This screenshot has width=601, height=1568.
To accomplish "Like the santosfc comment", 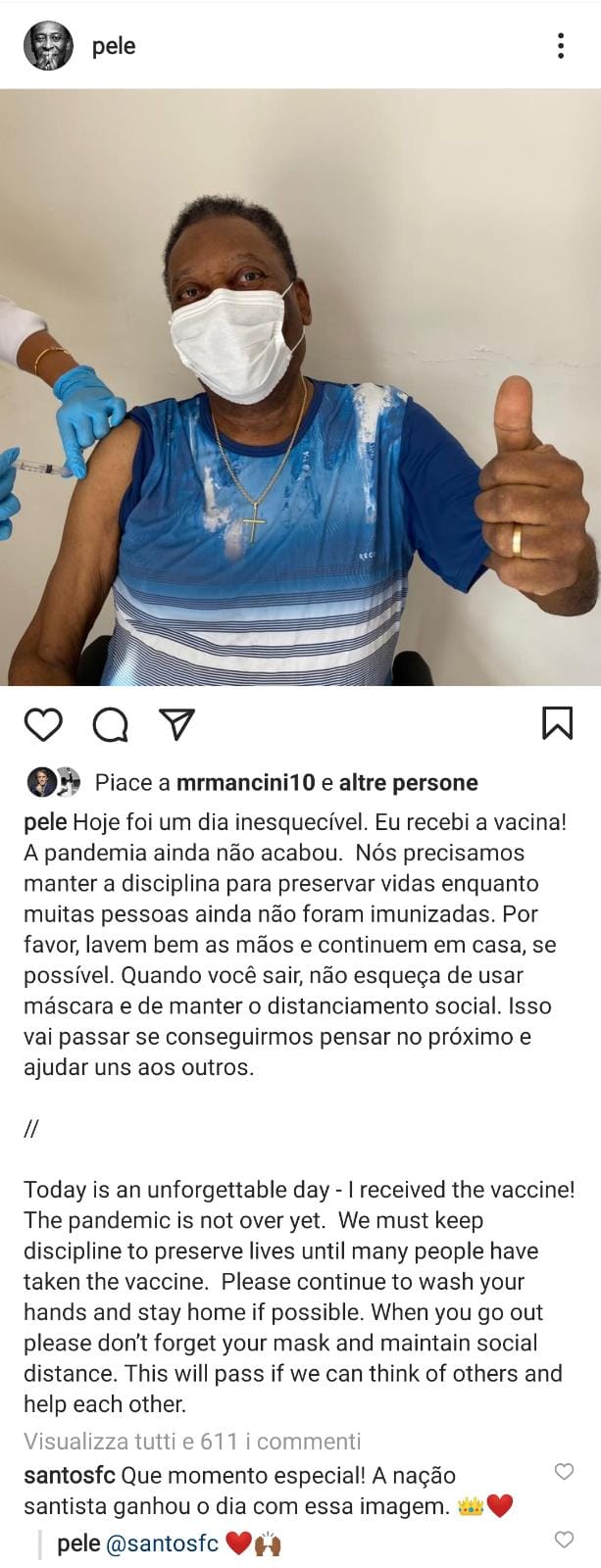I will coord(564,1471).
